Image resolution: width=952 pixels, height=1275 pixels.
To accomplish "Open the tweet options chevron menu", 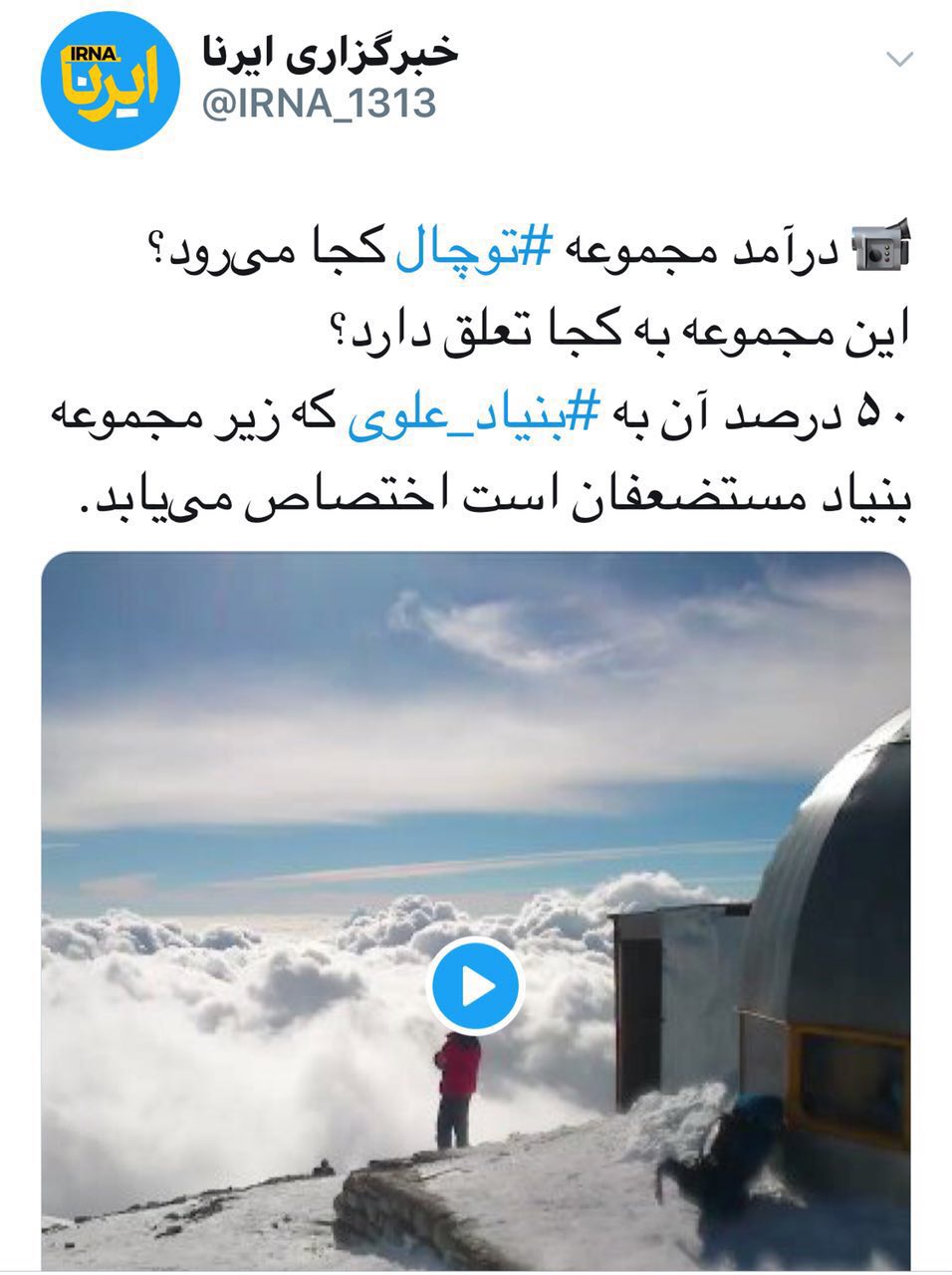I will pyautogui.click(x=899, y=60).
